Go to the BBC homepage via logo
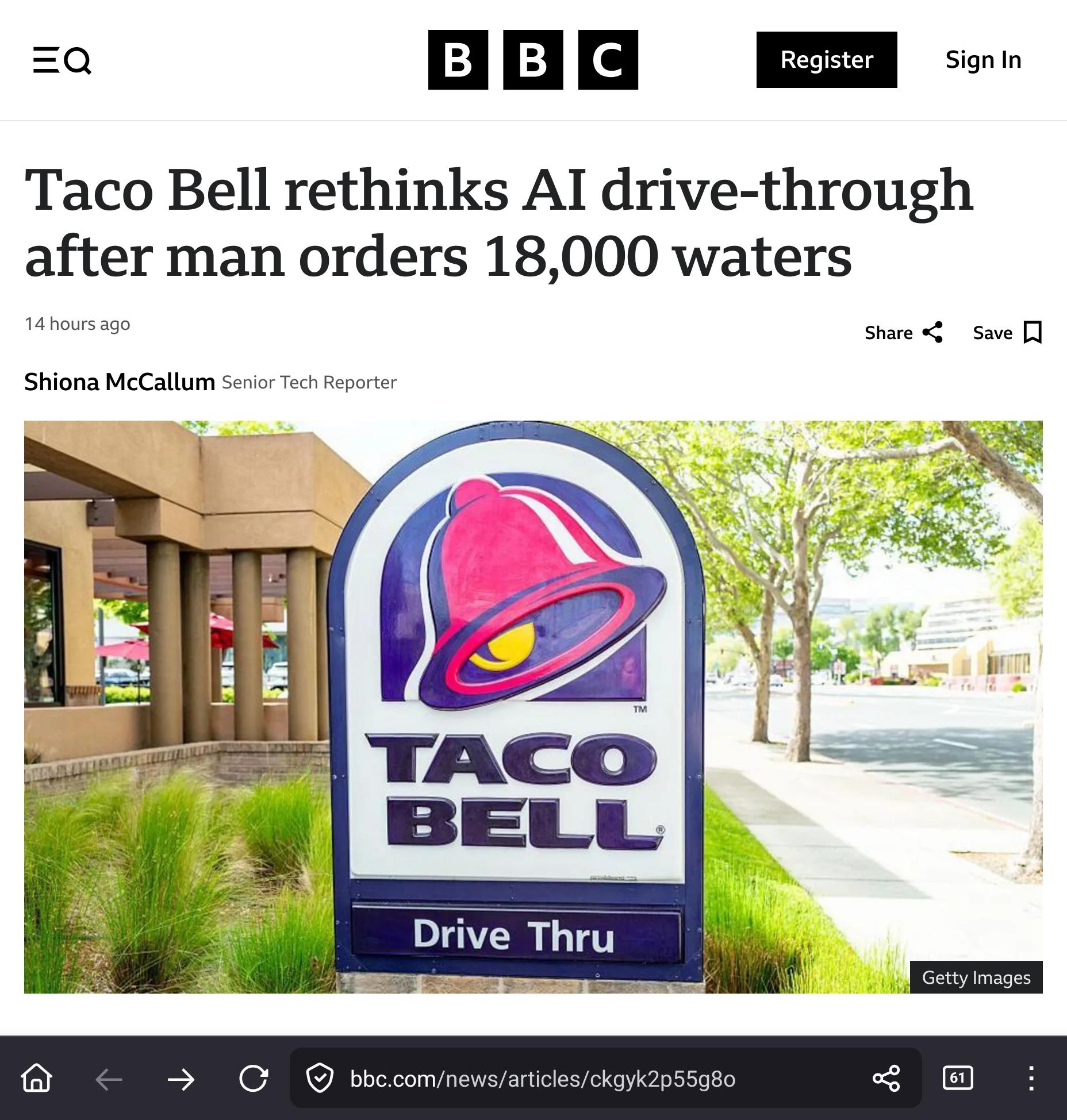 click(x=533, y=60)
